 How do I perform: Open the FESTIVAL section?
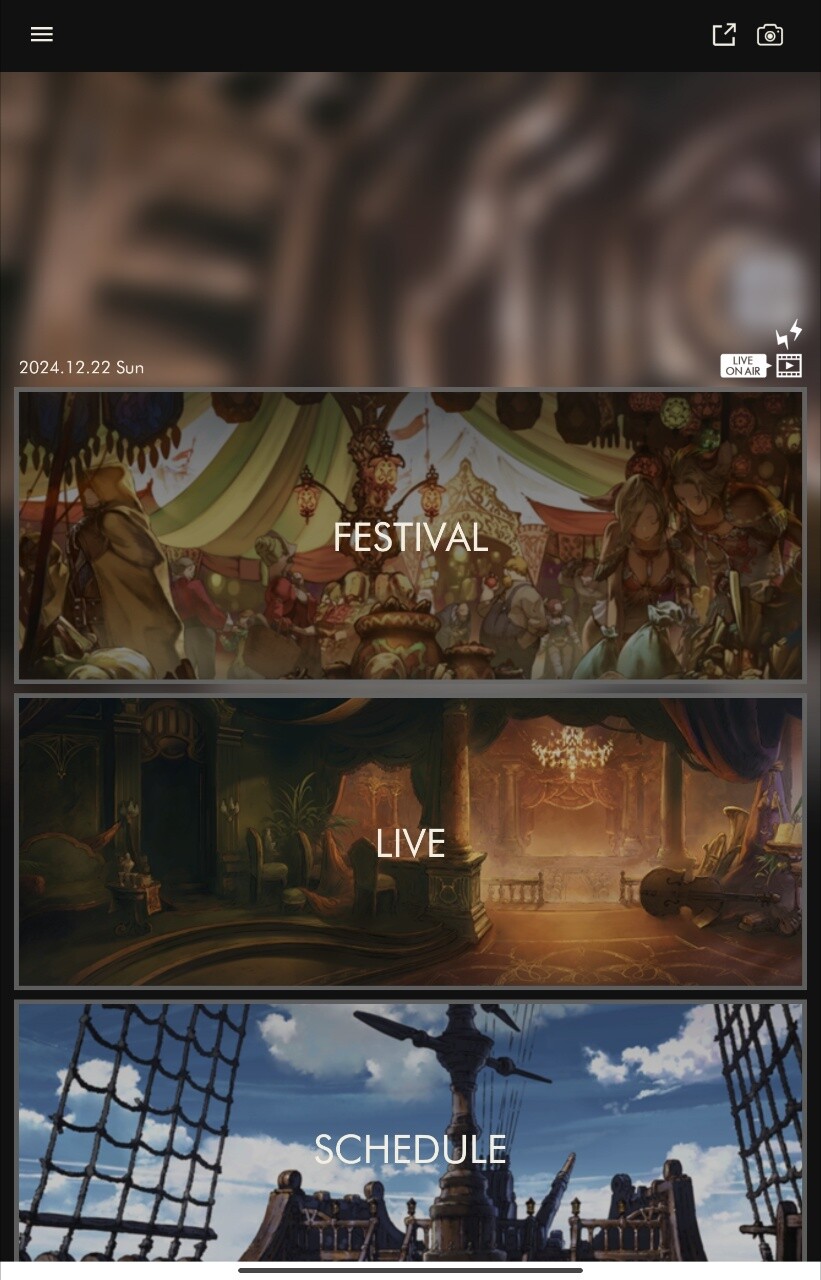[410, 536]
